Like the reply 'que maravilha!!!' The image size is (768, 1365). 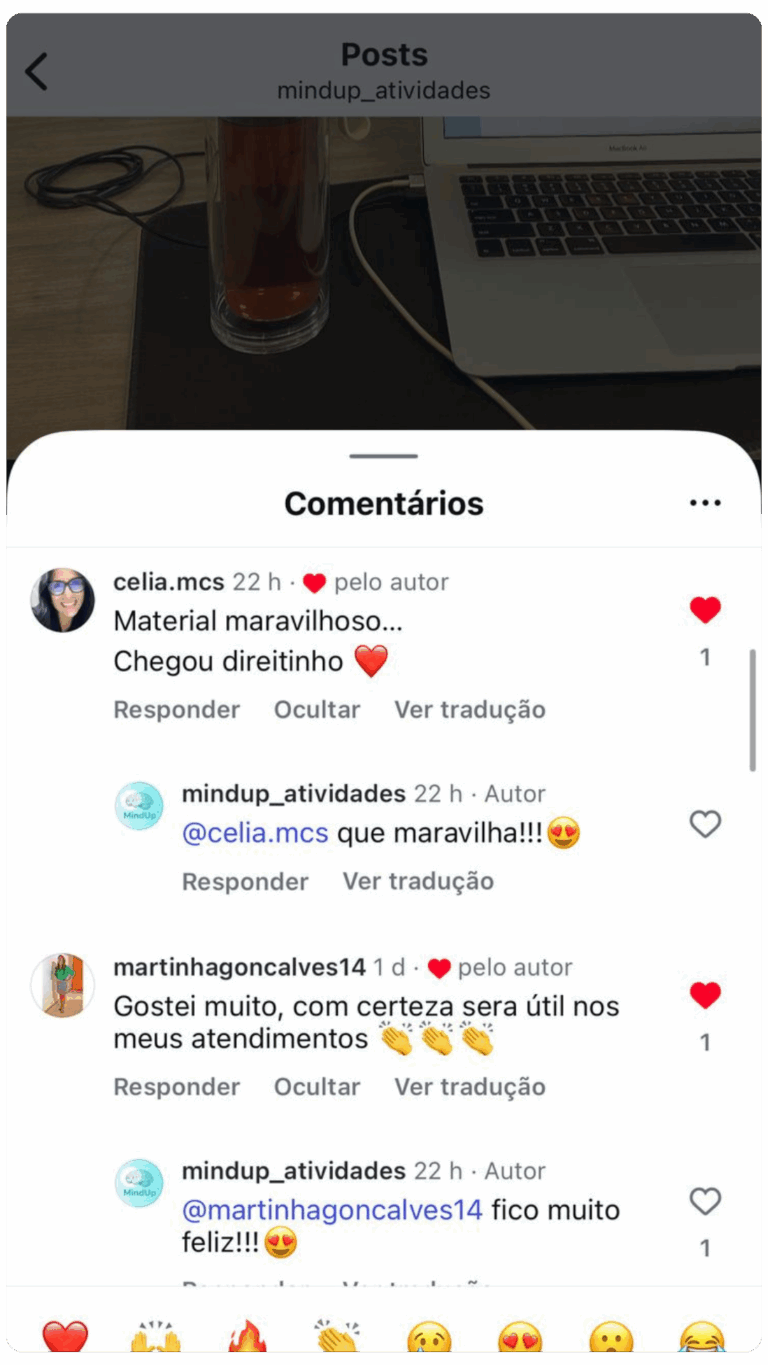click(705, 824)
